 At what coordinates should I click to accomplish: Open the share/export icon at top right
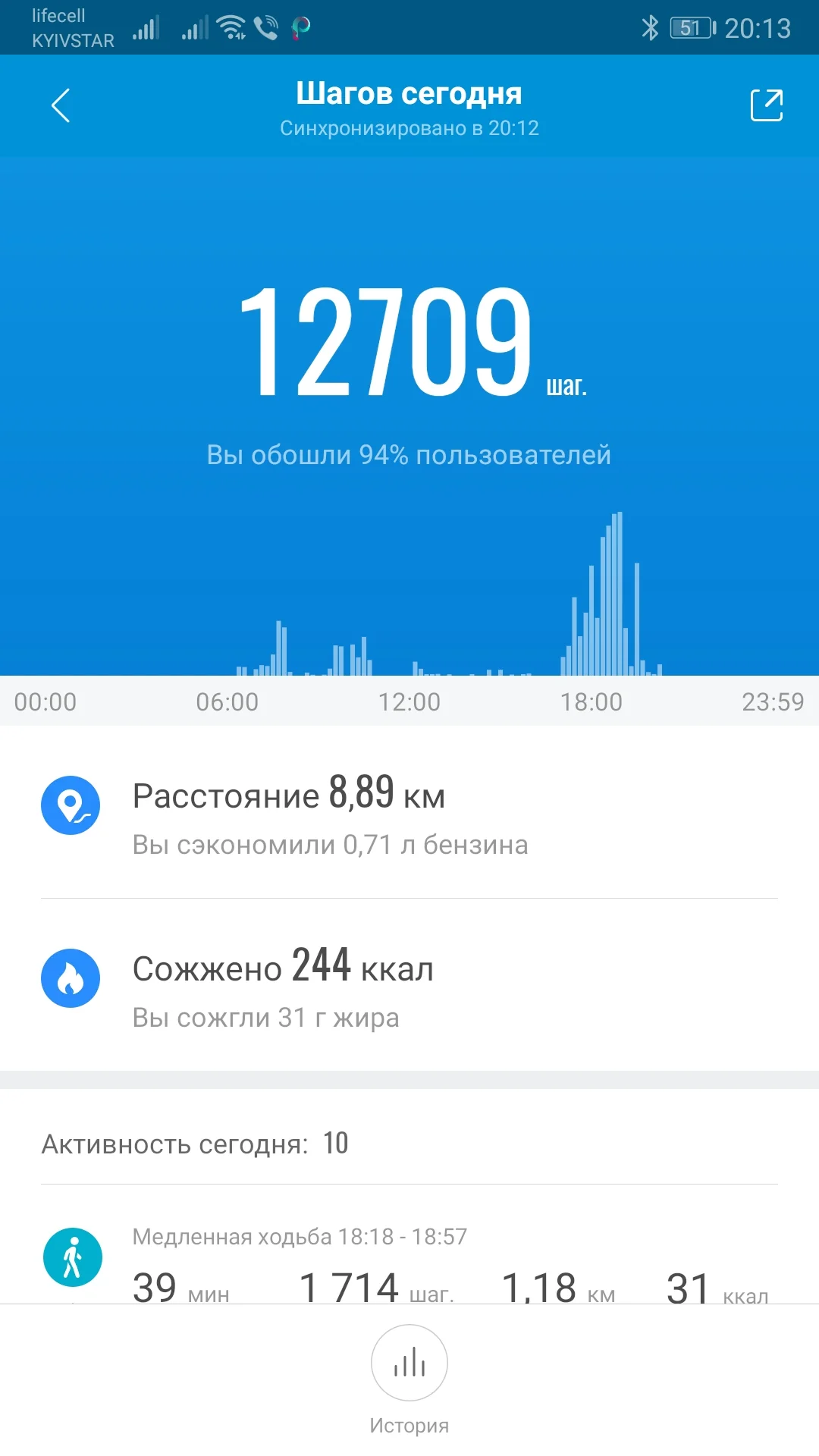(x=768, y=105)
